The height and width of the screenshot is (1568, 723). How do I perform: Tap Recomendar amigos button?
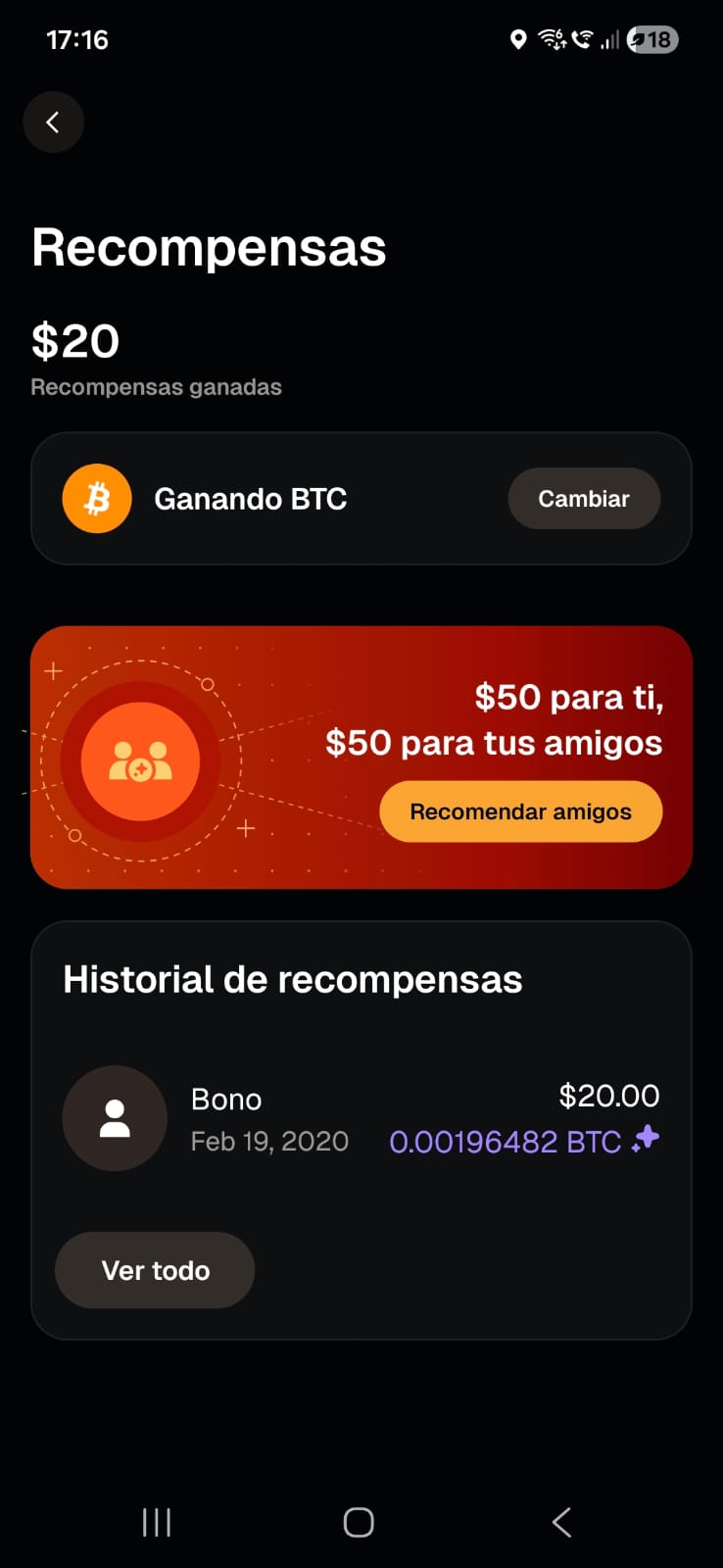pyautogui.click(x=520, y=811)
